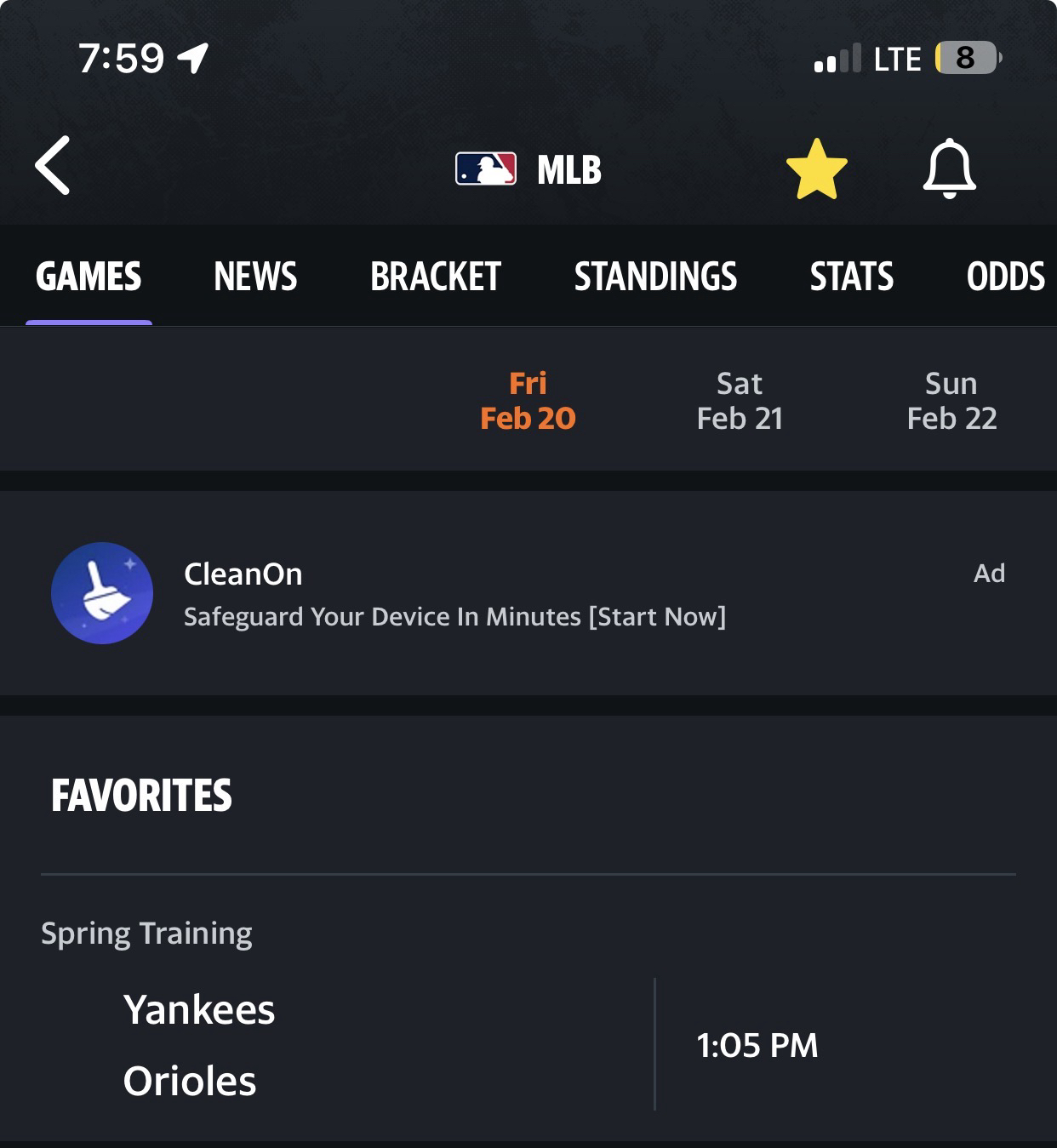1057x1148 pixels.
Task: Toggle the MLB favorite star
Action: [x=816, y=168]
